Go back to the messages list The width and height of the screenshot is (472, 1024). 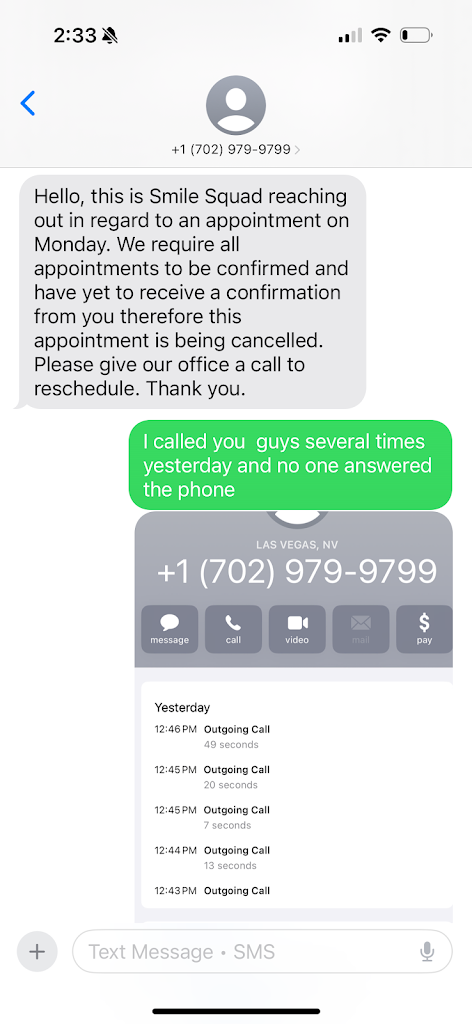(27, 103)
